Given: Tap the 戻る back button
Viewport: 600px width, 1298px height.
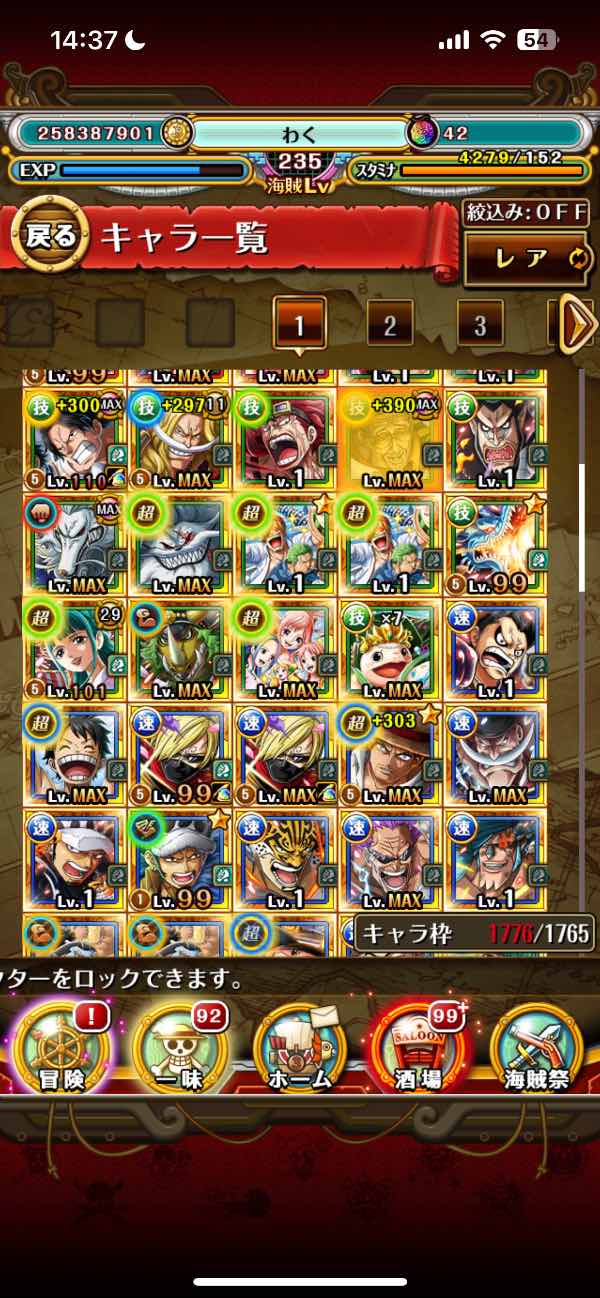Looking at the screenshot, I should click(x=50, y=236).
